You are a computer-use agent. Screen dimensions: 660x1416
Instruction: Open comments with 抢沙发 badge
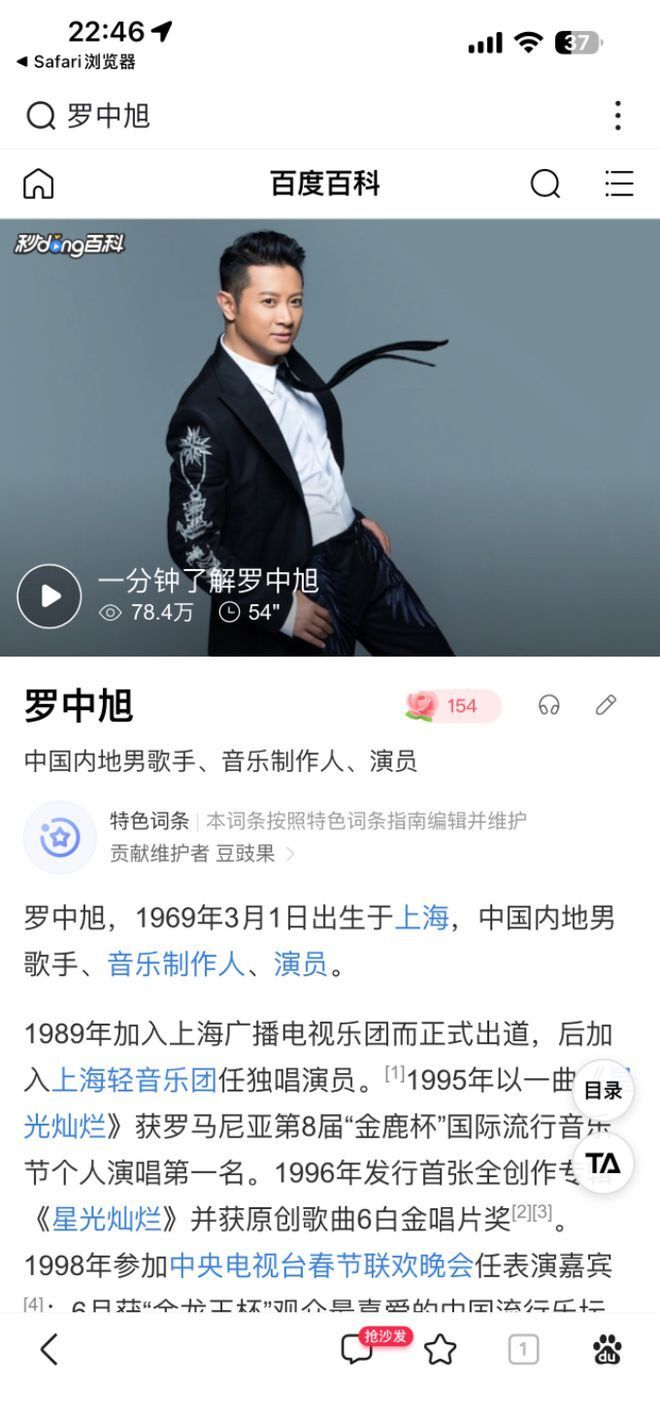358,1350
